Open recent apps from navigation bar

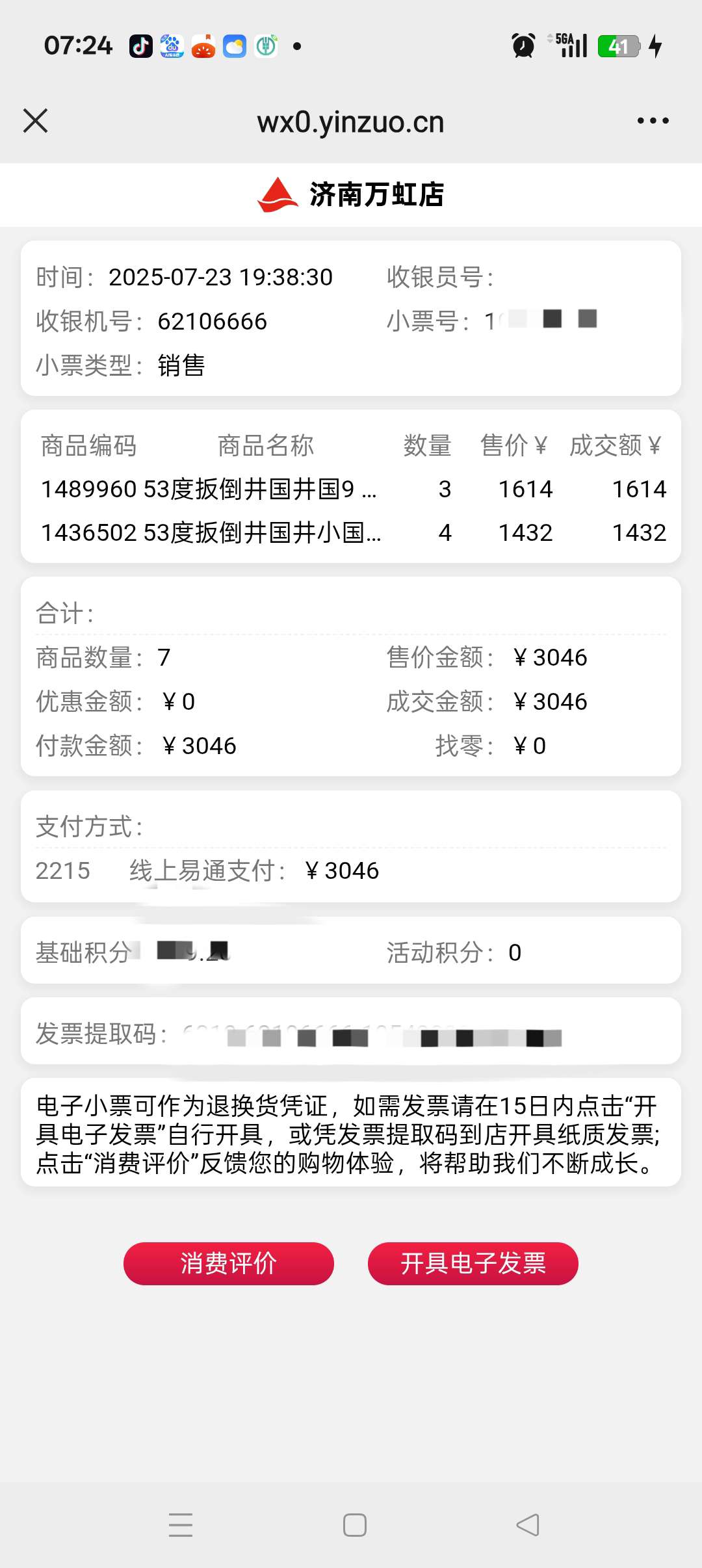181,1524
